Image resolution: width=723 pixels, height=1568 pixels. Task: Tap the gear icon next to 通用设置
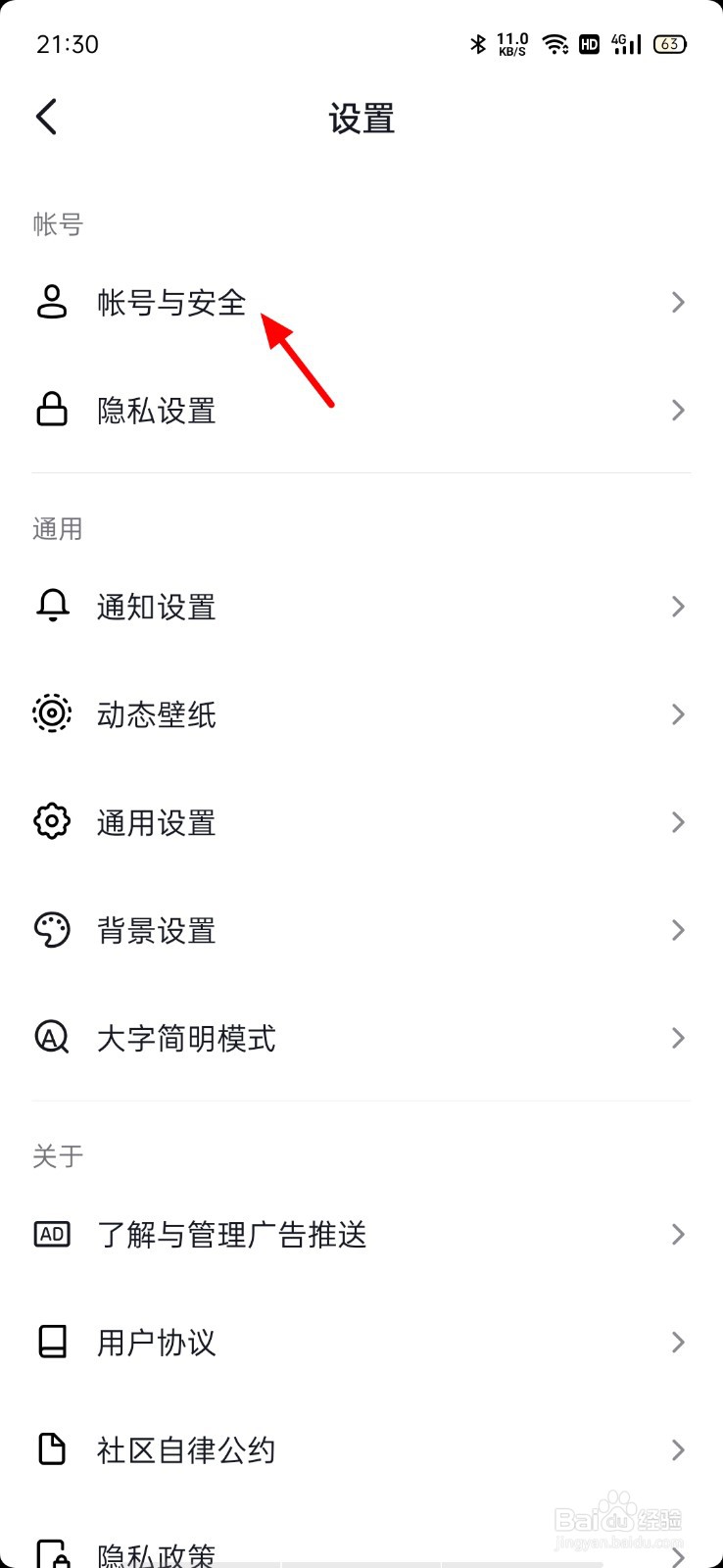[x=52, y=821]
